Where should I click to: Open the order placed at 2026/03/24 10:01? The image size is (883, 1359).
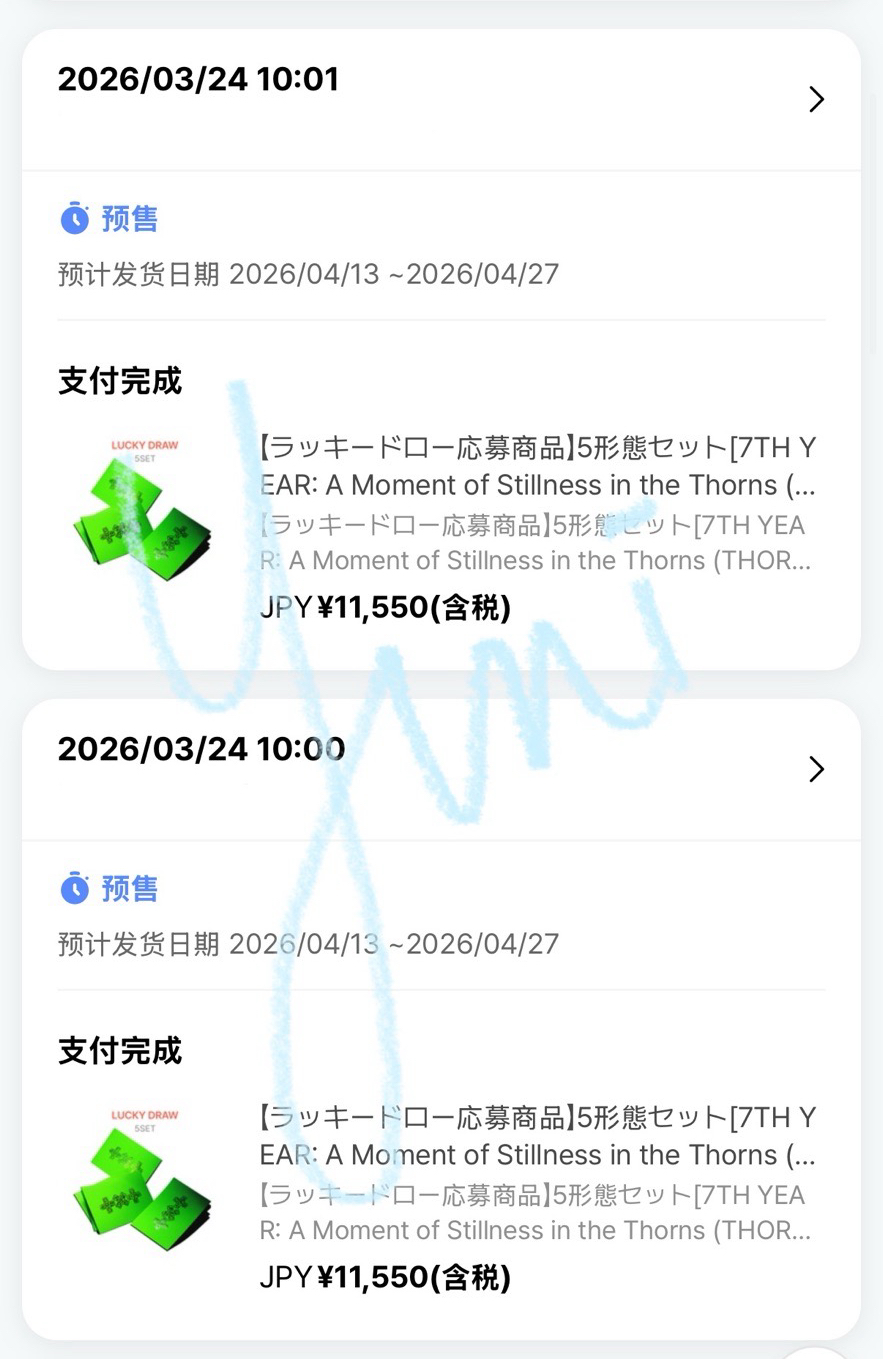point(198,79)
